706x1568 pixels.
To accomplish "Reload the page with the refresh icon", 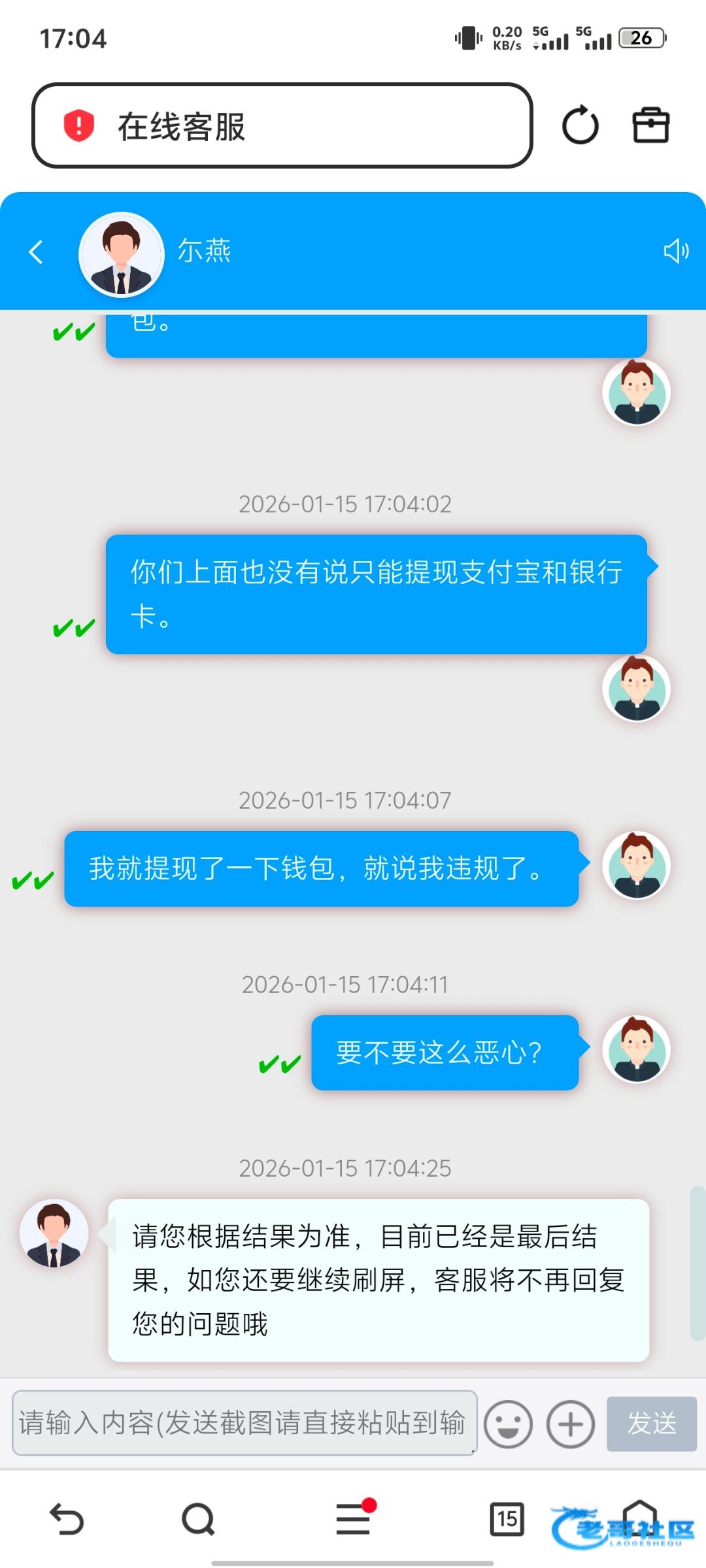I will tap(580, 125).
